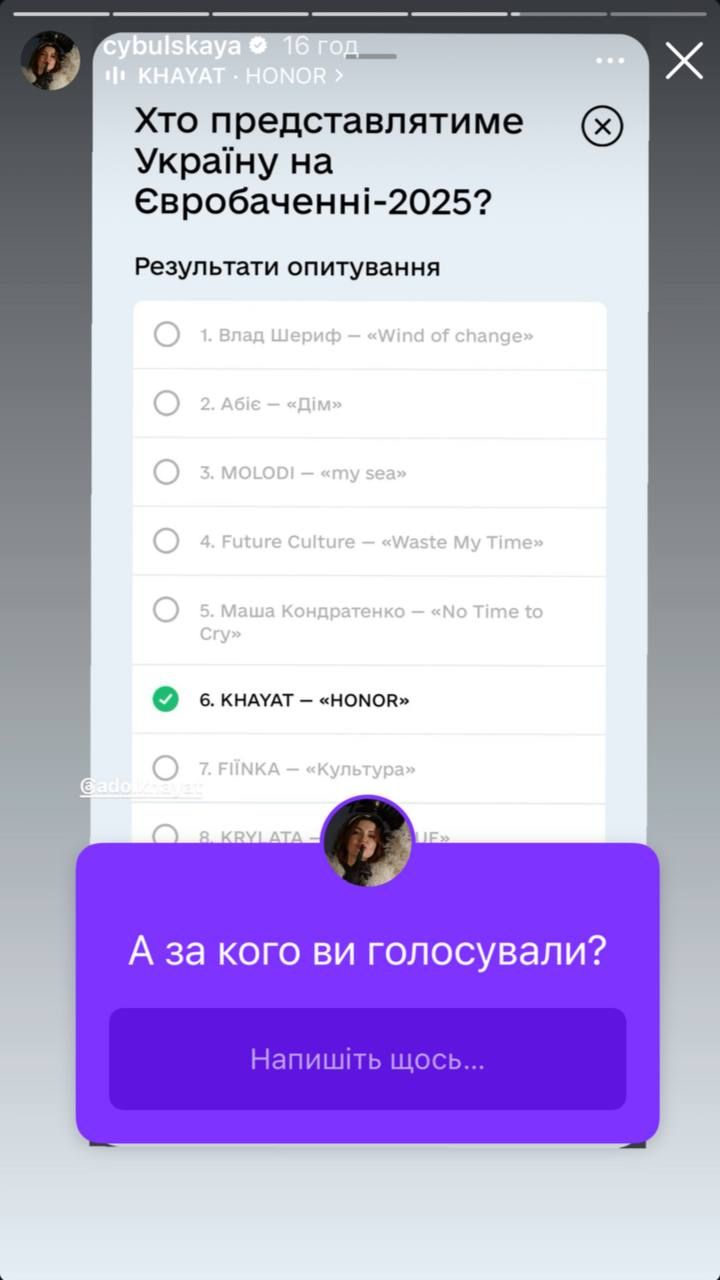Open cybulskaya's profile picture in the header
Screen dimensions: 720x1280
[50, 60]
